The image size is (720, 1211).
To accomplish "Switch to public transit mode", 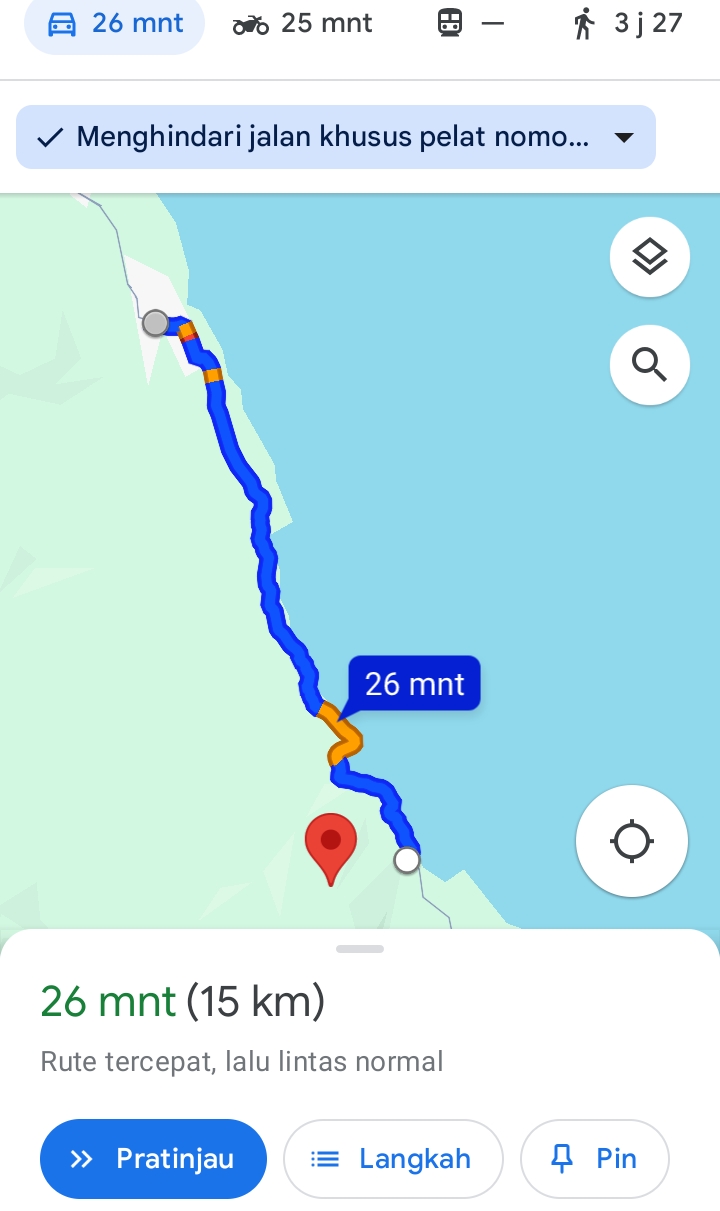I will [x=471, y=24].
